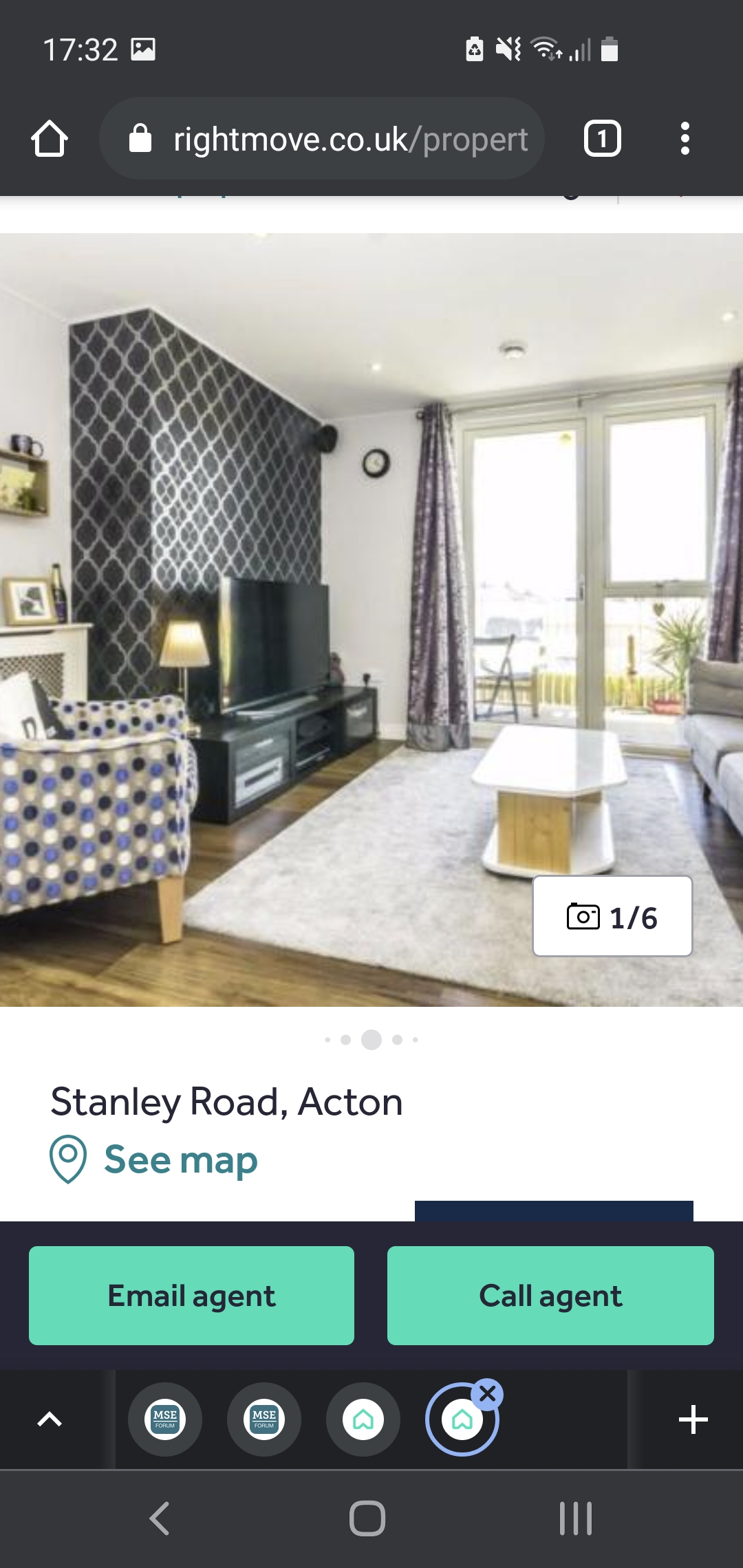Close the current Rightmove tab

pos(488,1394)
